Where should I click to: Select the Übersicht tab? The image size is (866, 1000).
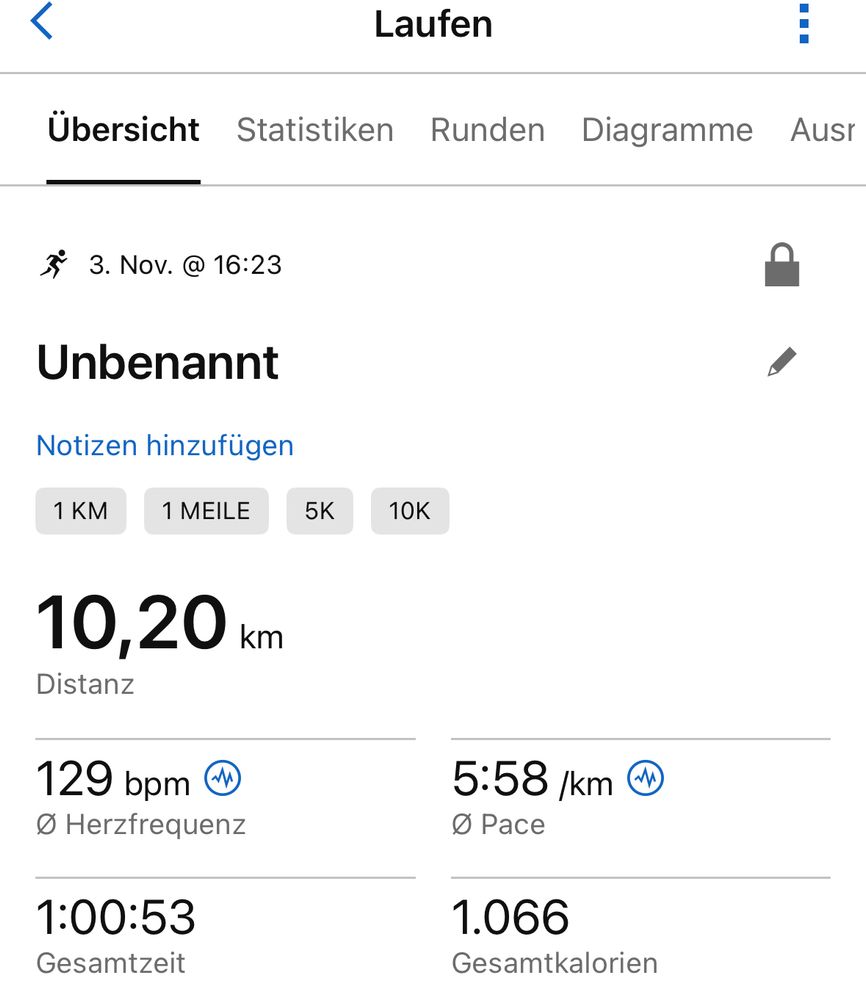pos(124,130)
